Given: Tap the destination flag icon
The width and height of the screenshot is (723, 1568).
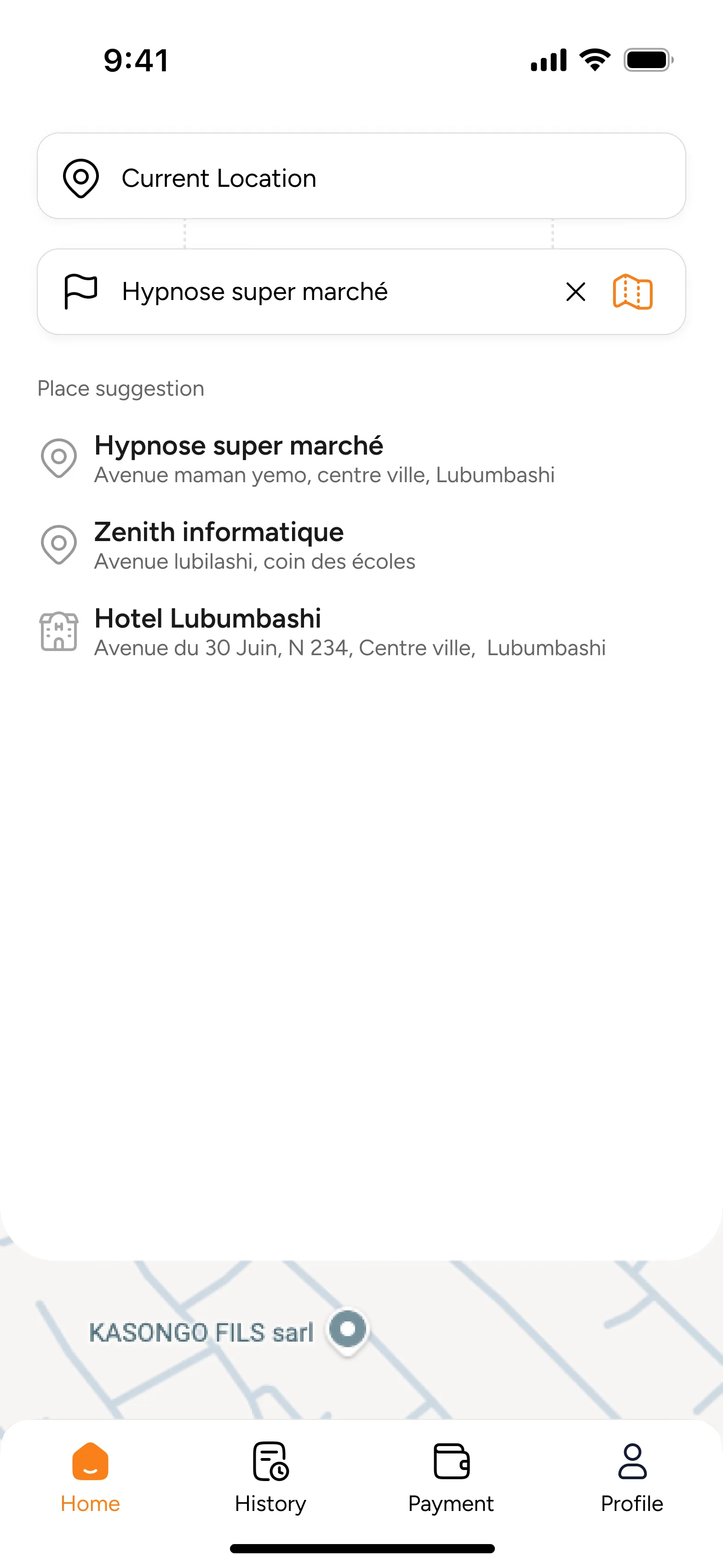Looking at the screenshot, I should coord(80,292).
